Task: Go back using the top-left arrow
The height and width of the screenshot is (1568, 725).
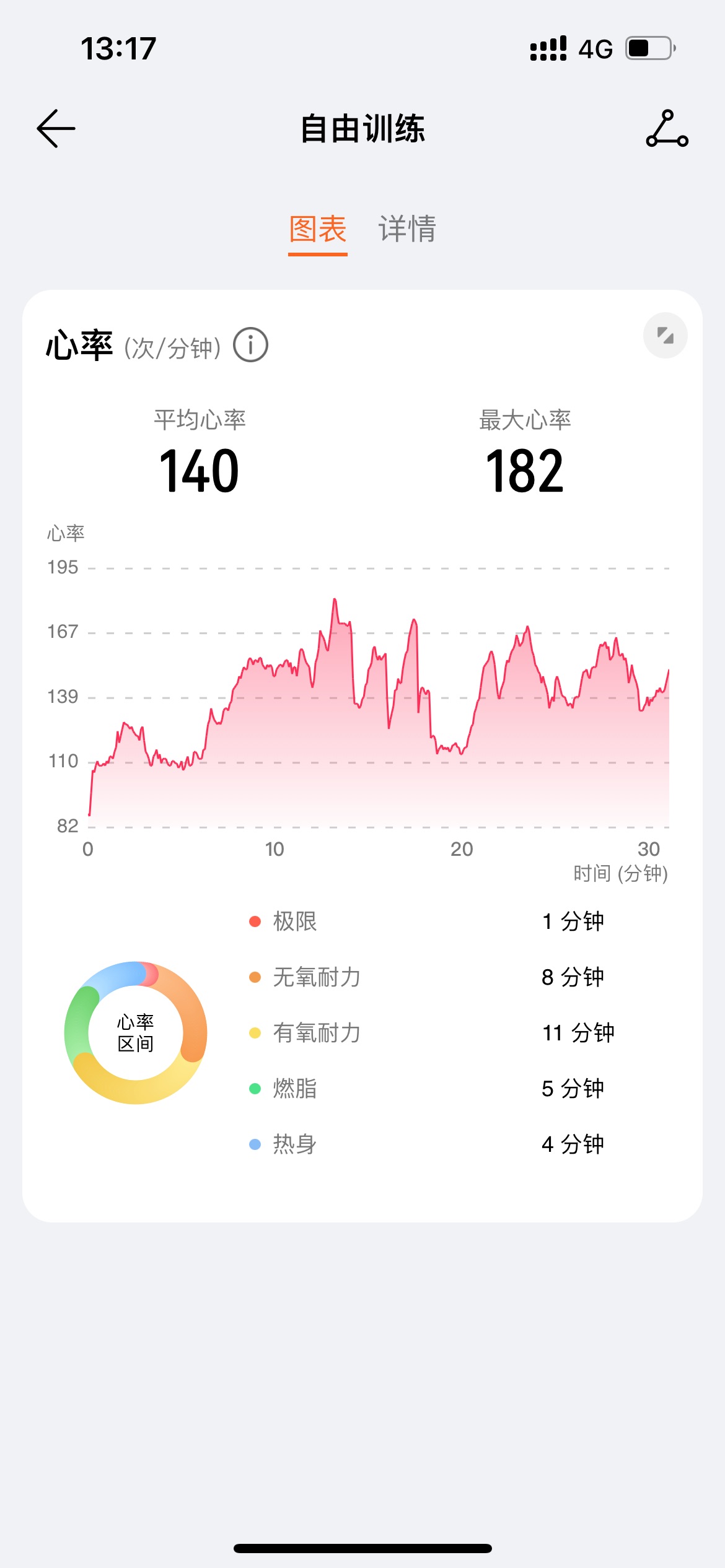Action: (56, 129)
